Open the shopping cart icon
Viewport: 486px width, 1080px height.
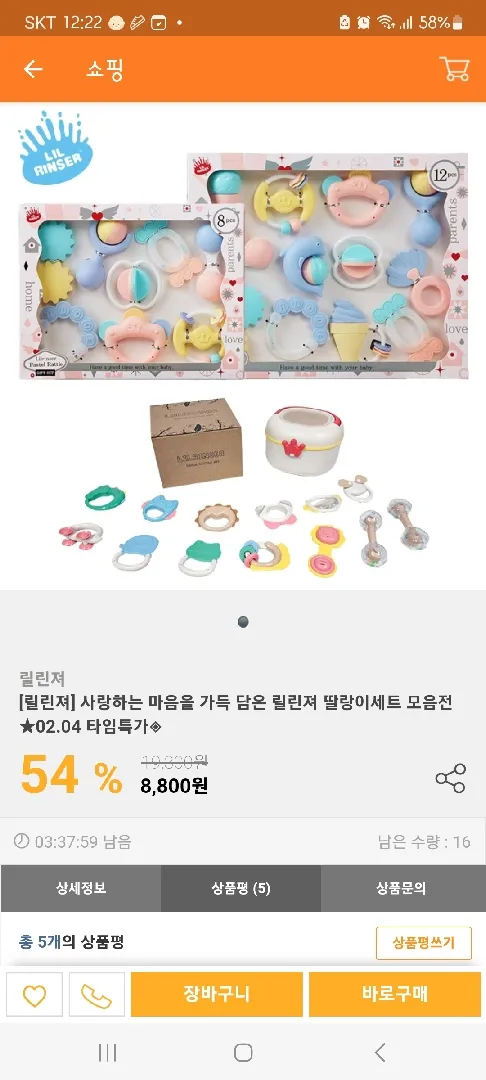454,69
